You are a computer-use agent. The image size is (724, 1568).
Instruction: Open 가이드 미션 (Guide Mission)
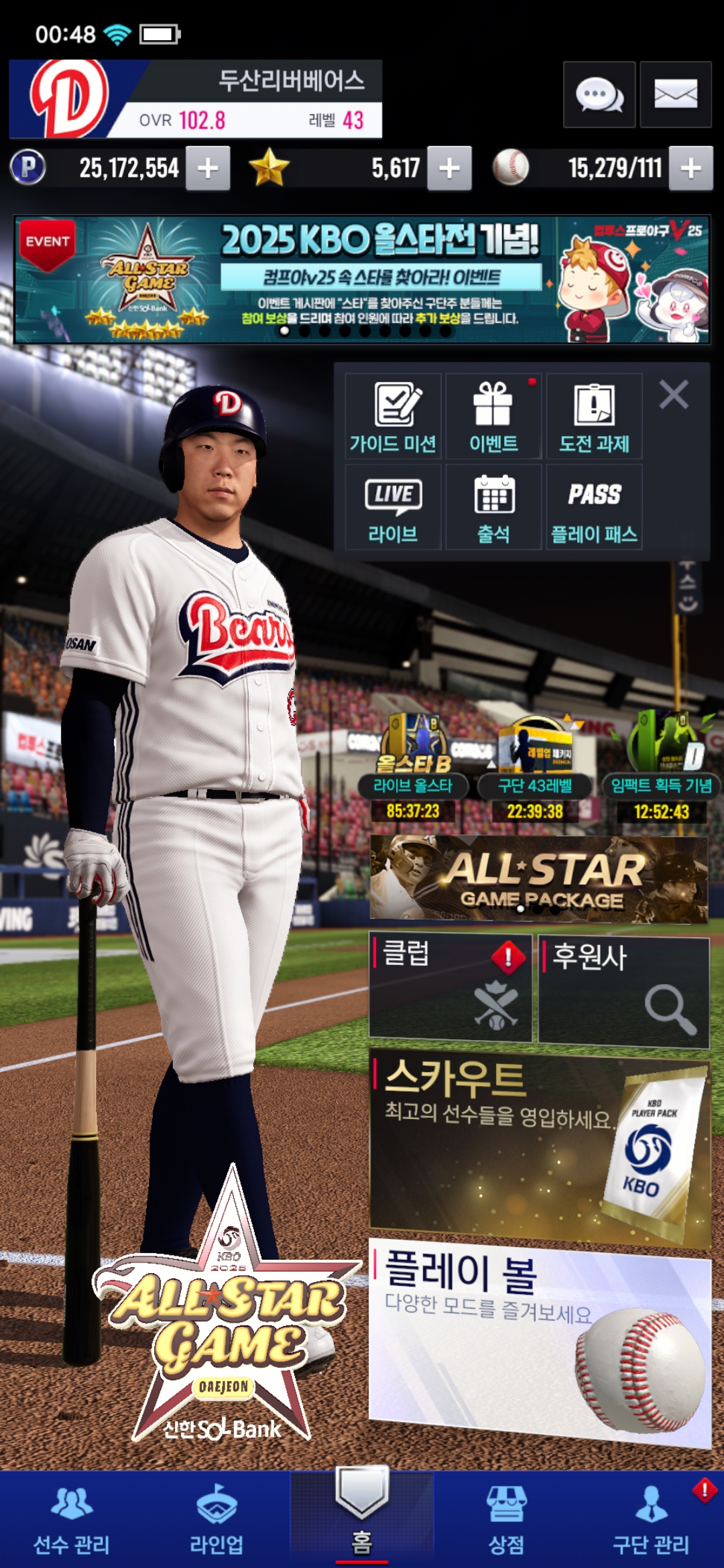click(393, 416)
